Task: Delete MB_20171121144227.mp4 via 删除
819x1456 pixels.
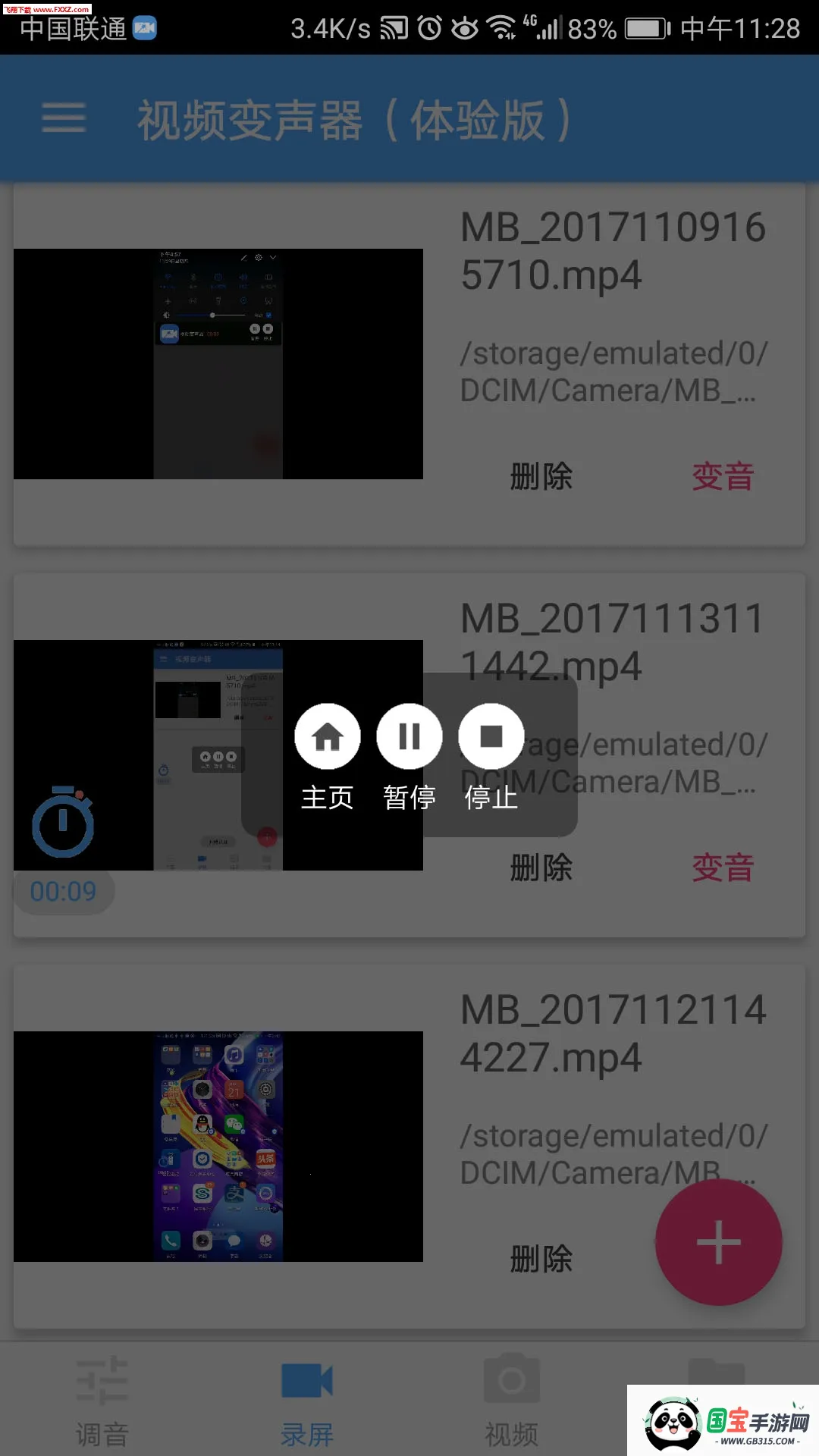Action: [x=540, y=1260]
